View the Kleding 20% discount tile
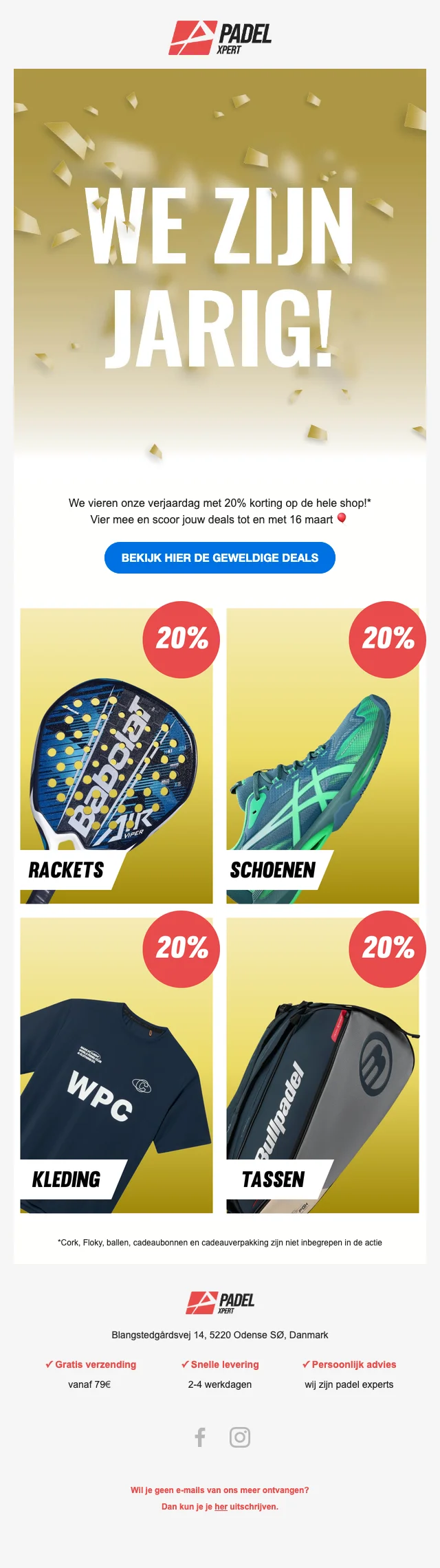Screen dimensions: 440x1568 tap(116, 1066)
